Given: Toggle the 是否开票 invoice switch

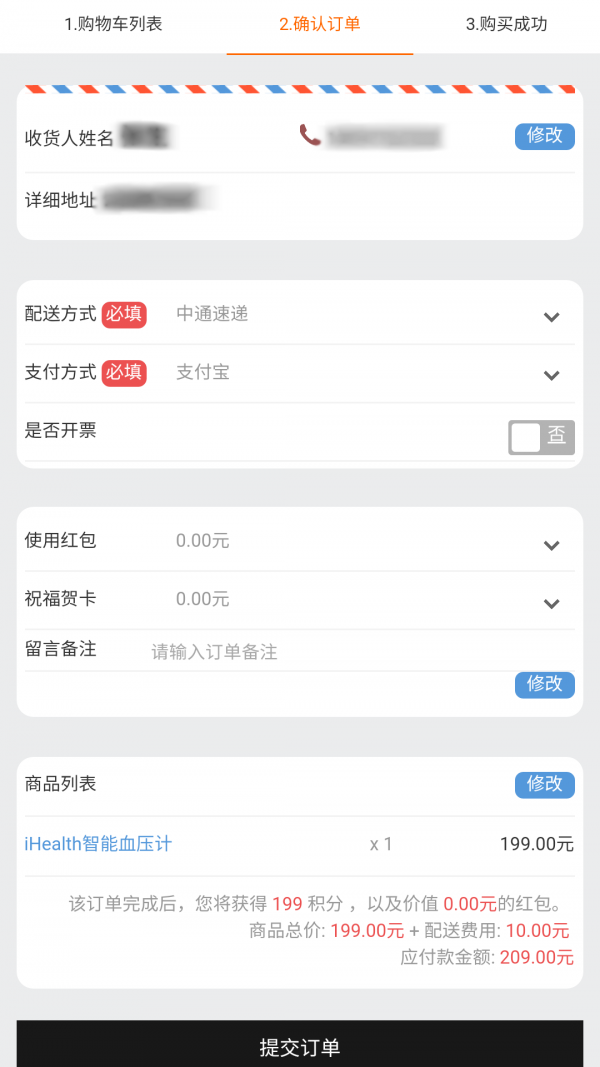Looking at the screenshot, I should [x=541, y=437].
